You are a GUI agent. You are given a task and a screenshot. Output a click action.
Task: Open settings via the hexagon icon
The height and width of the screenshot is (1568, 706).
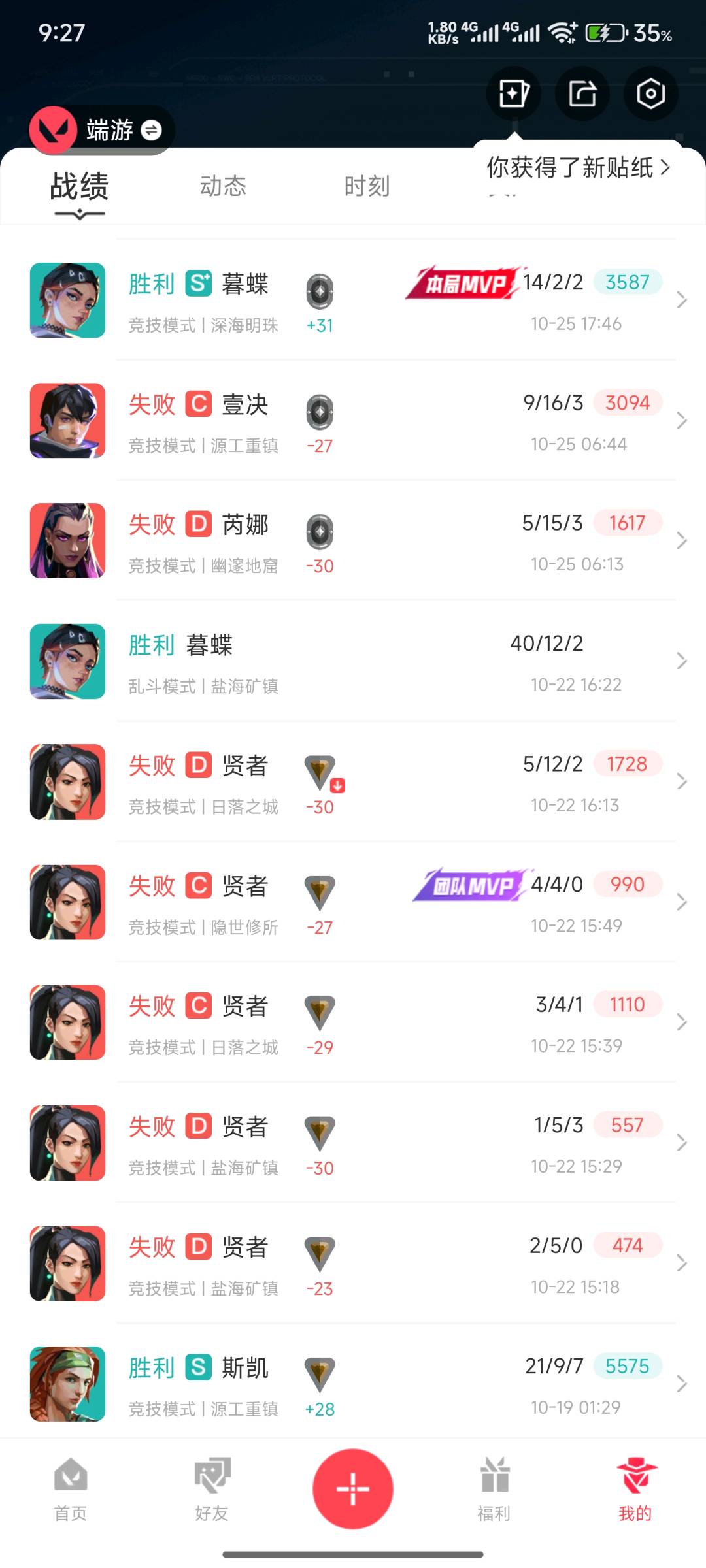tap(650, 94)
